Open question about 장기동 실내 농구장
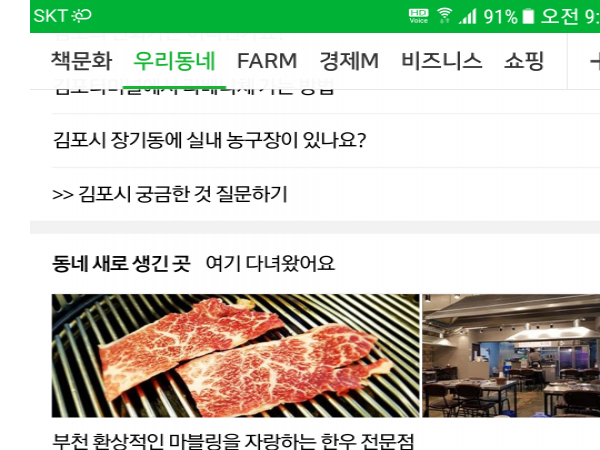 (210, 140)
